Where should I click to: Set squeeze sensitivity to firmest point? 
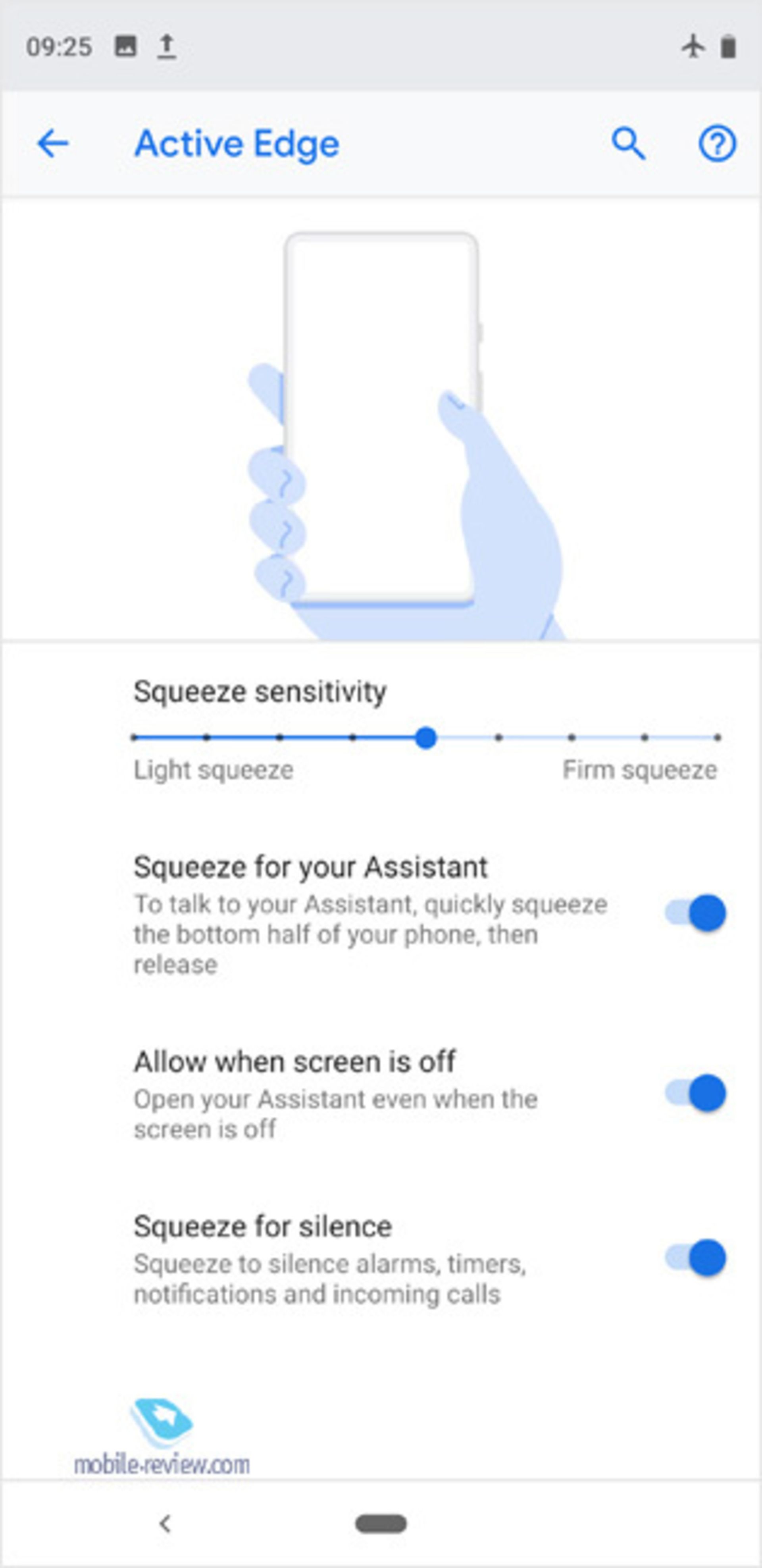pos(717,737)
